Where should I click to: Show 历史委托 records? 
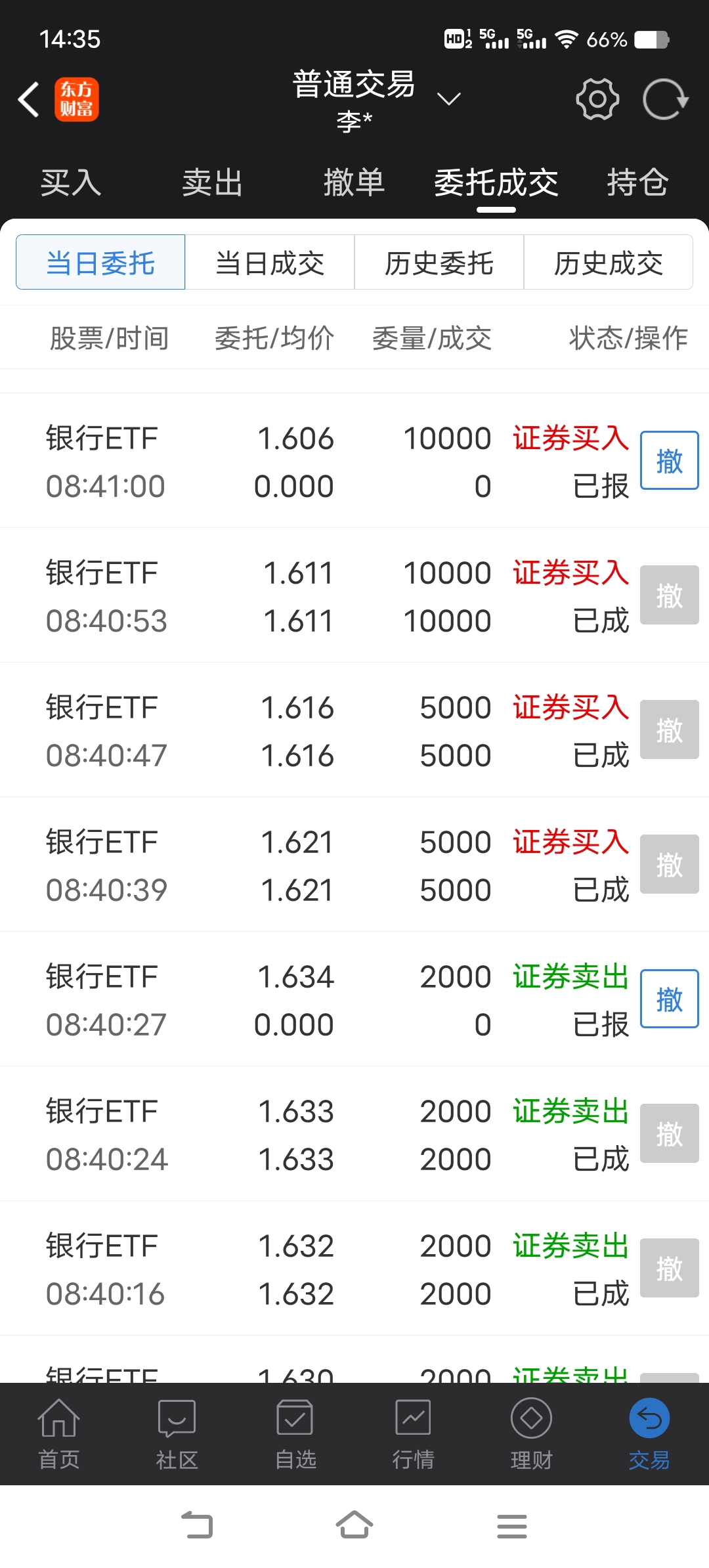pos(439,263)
